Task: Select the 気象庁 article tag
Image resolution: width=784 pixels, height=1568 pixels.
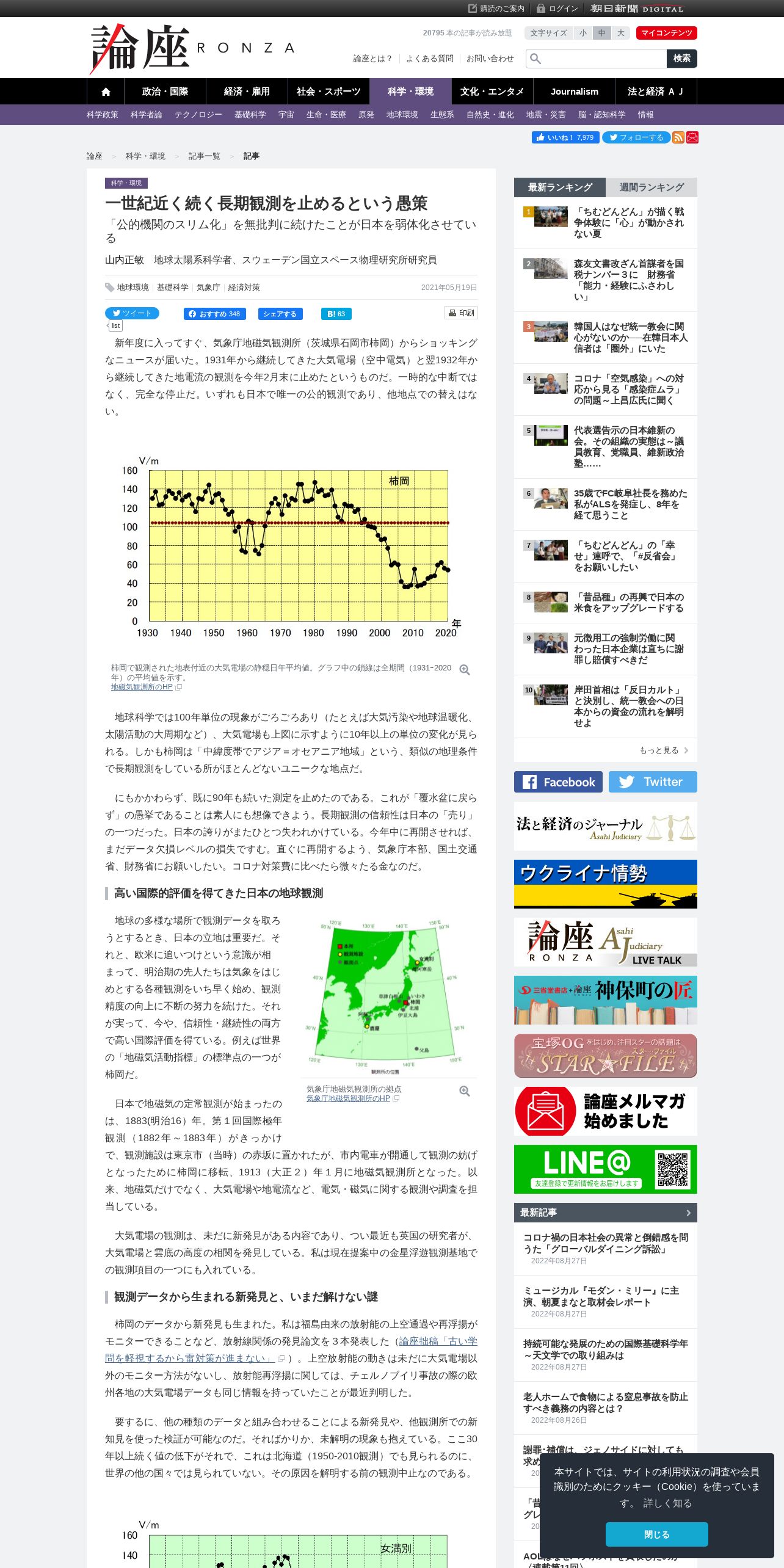Action: click(x=208, y=288)
